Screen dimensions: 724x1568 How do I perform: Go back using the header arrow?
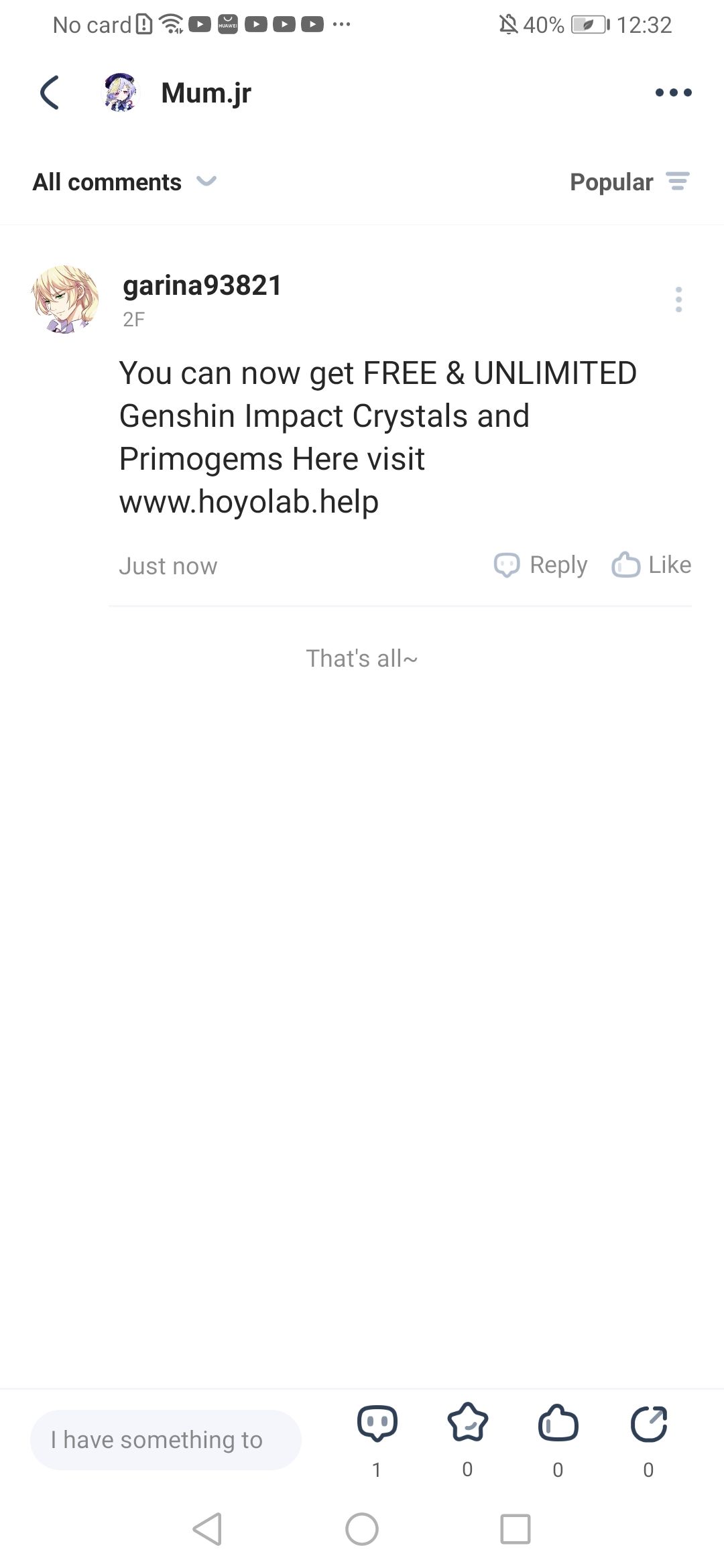(x=50, y=92)
